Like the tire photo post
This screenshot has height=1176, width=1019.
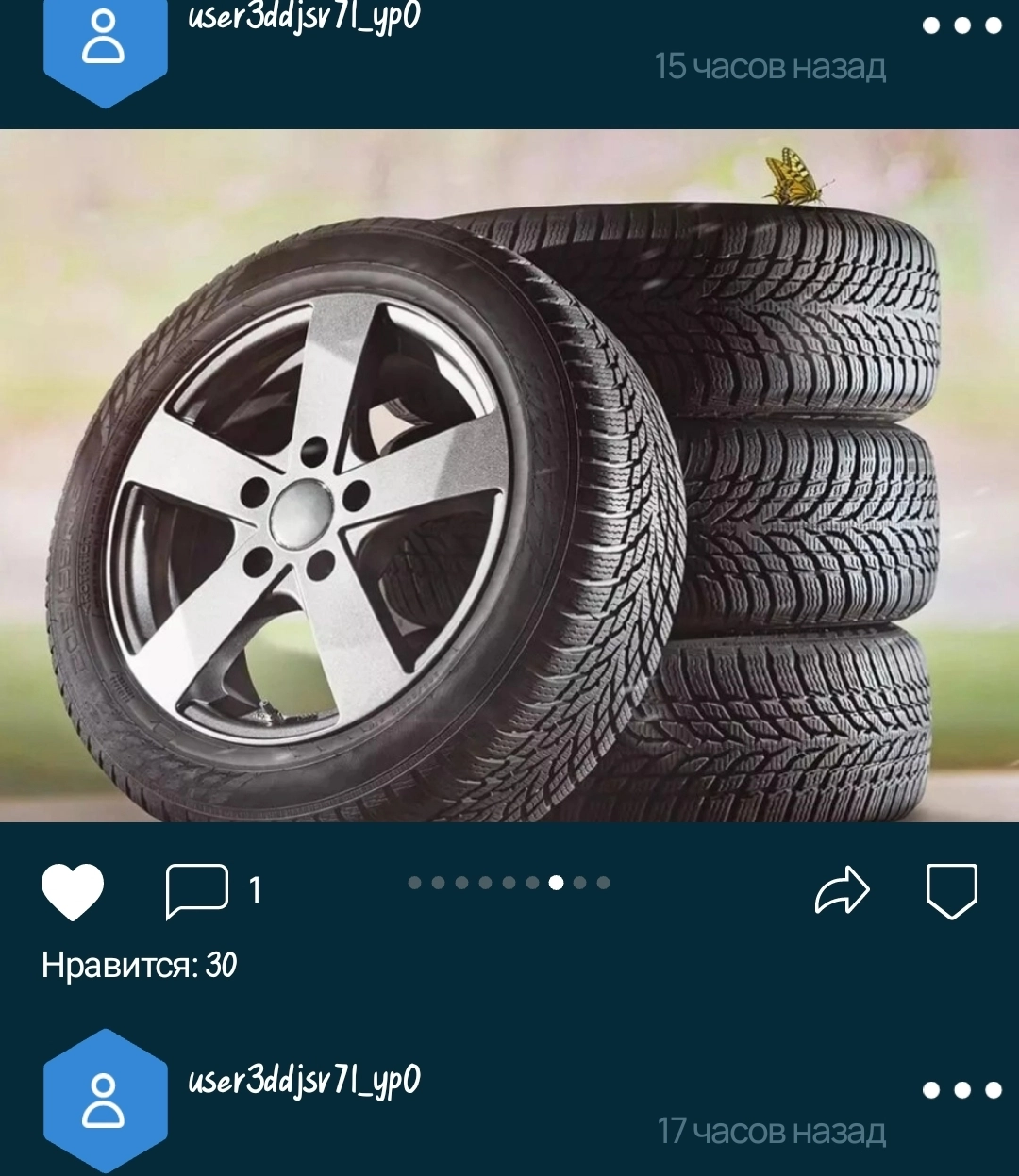tap(73, 890)
